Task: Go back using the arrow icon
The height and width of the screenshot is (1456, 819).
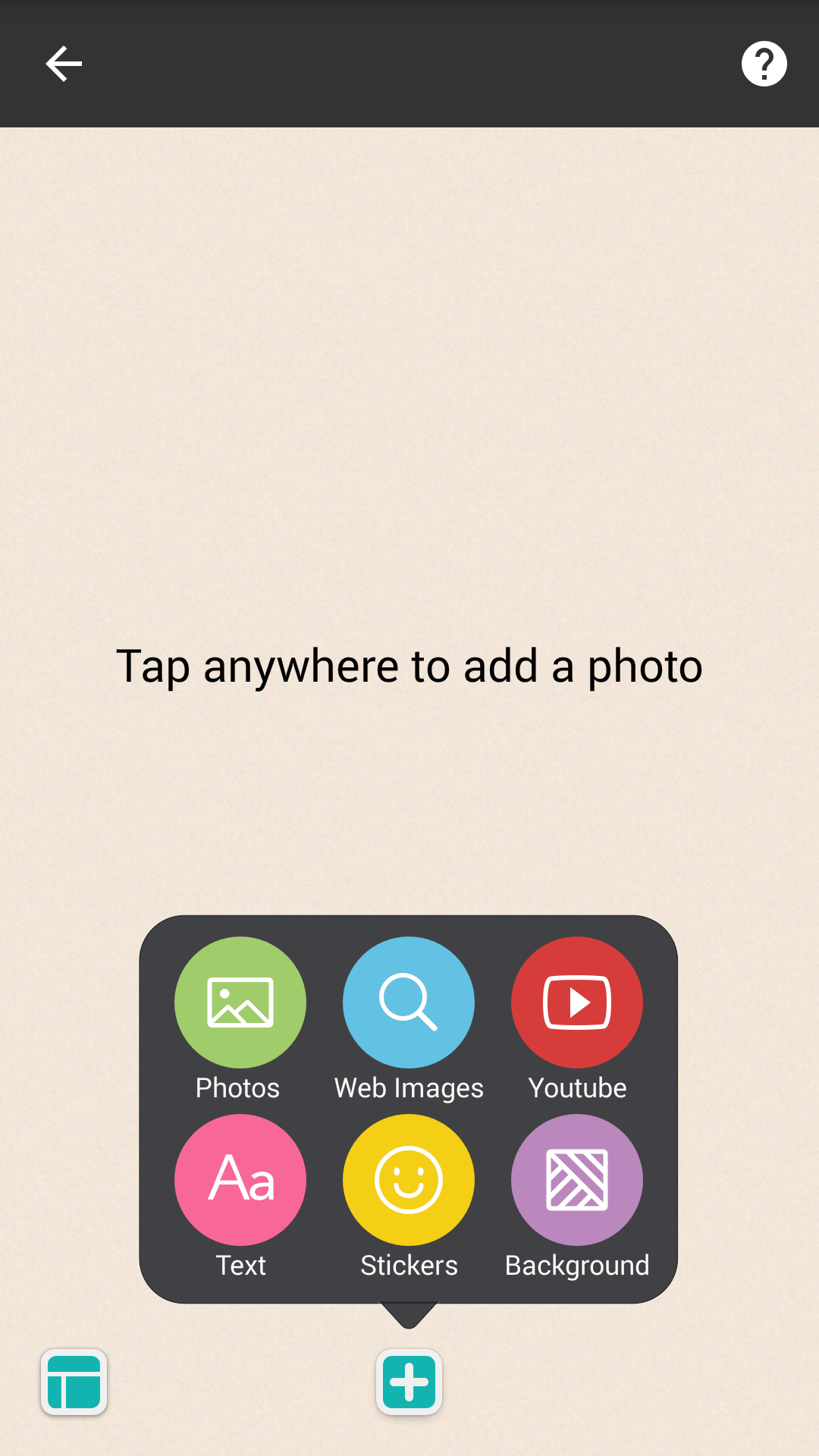Action: 64,64
